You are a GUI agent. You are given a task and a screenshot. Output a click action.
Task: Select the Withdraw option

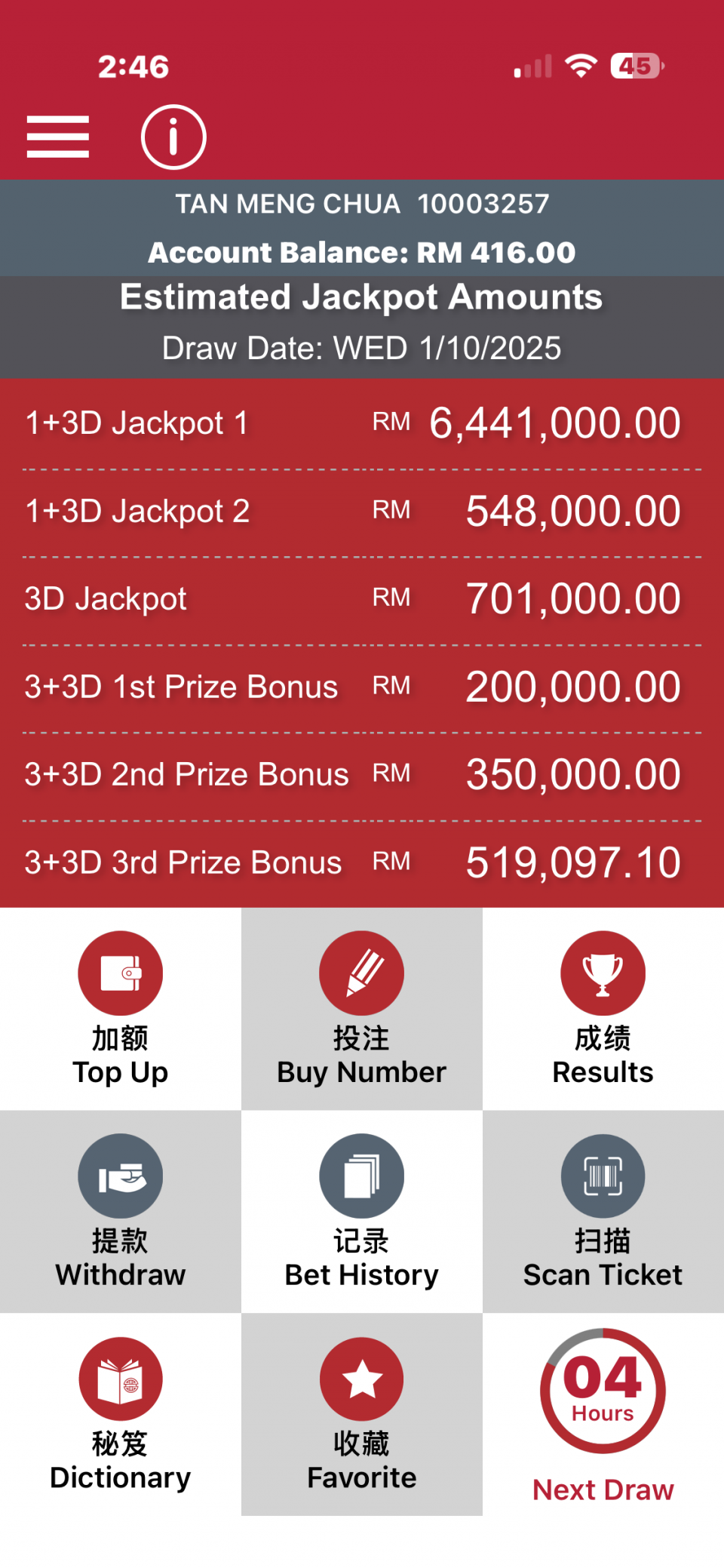121,1211
